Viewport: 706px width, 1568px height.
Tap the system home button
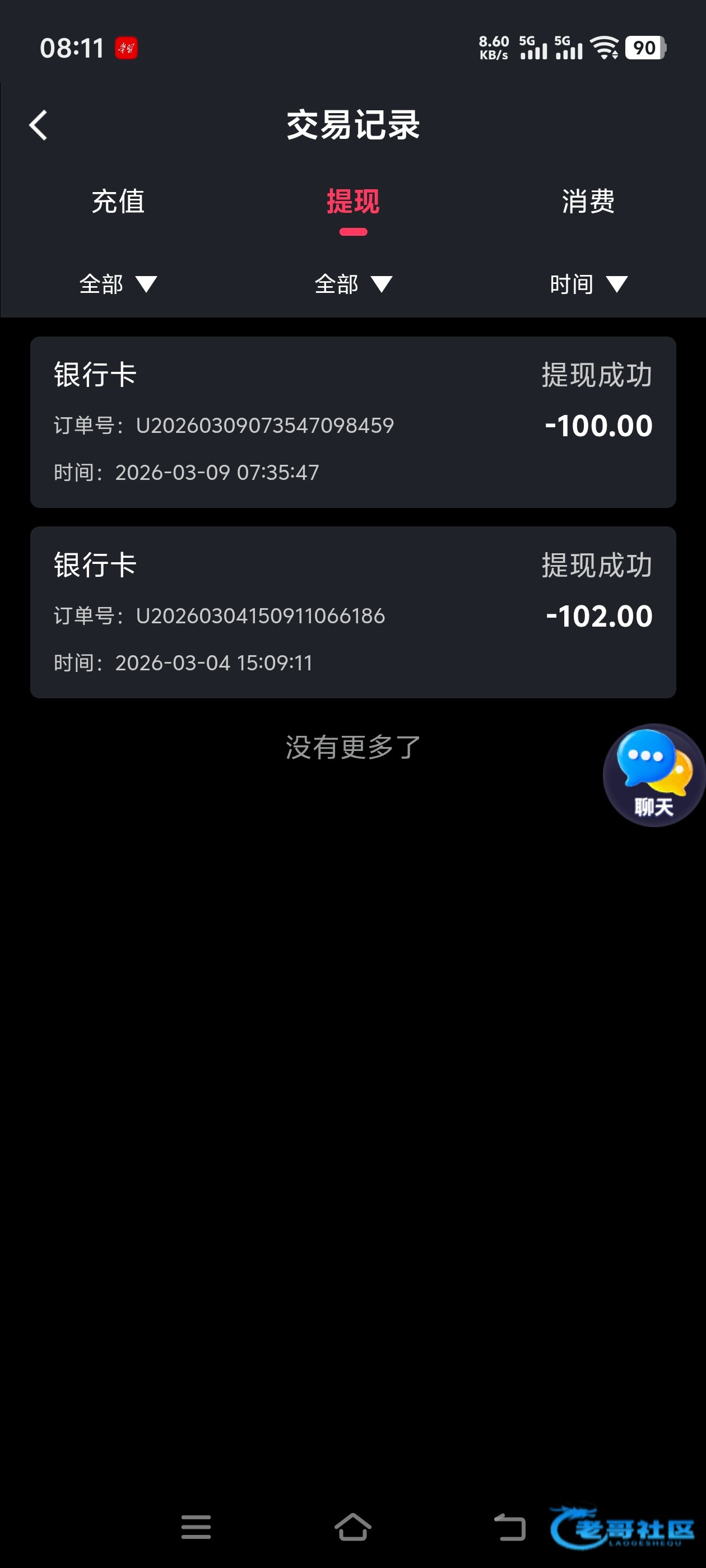click(354, 1527)
